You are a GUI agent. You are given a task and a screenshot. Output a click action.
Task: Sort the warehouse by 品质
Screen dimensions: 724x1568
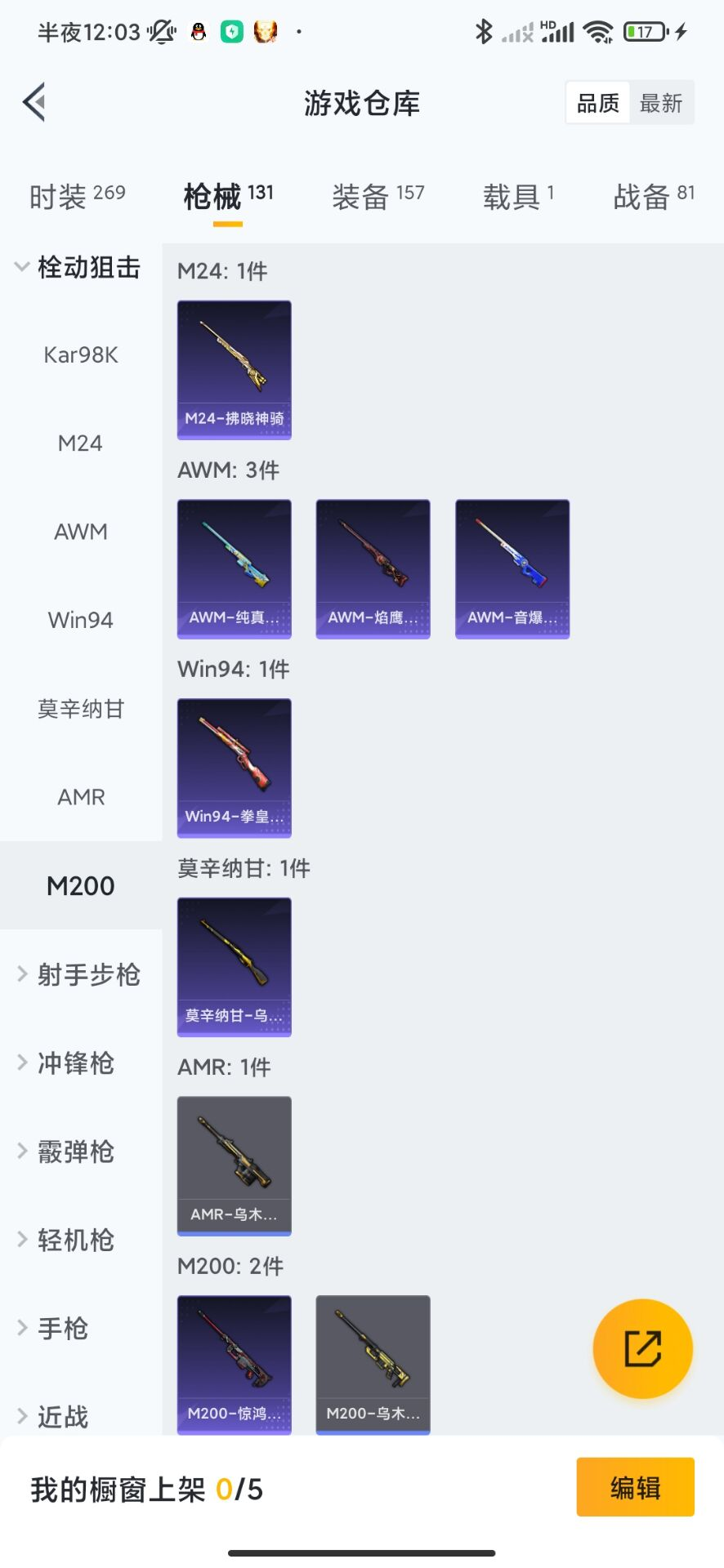tap(598, 103)
